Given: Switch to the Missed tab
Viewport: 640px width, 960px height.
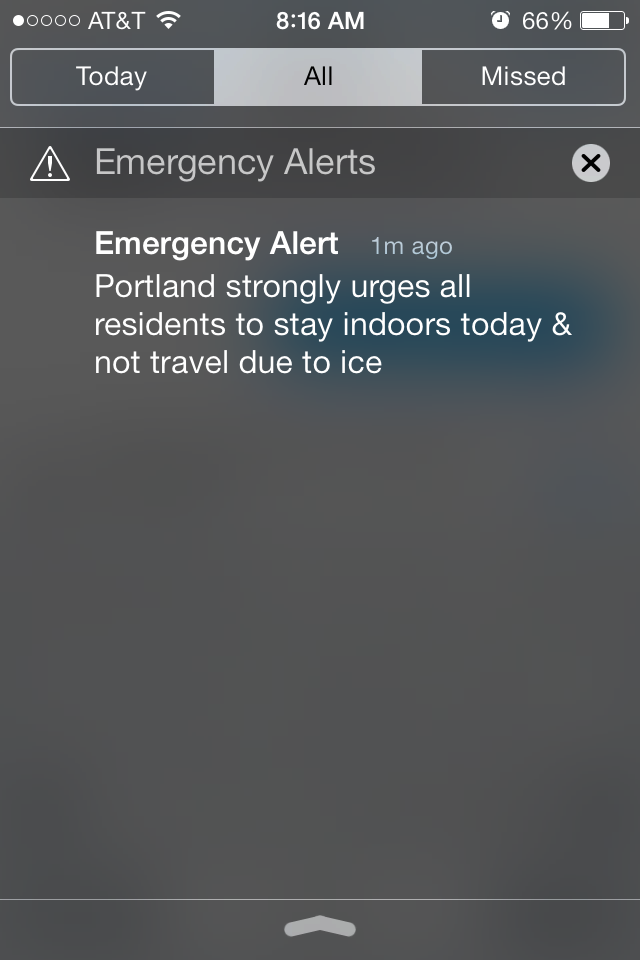Looking at the screenshot, I should (523, 77).
